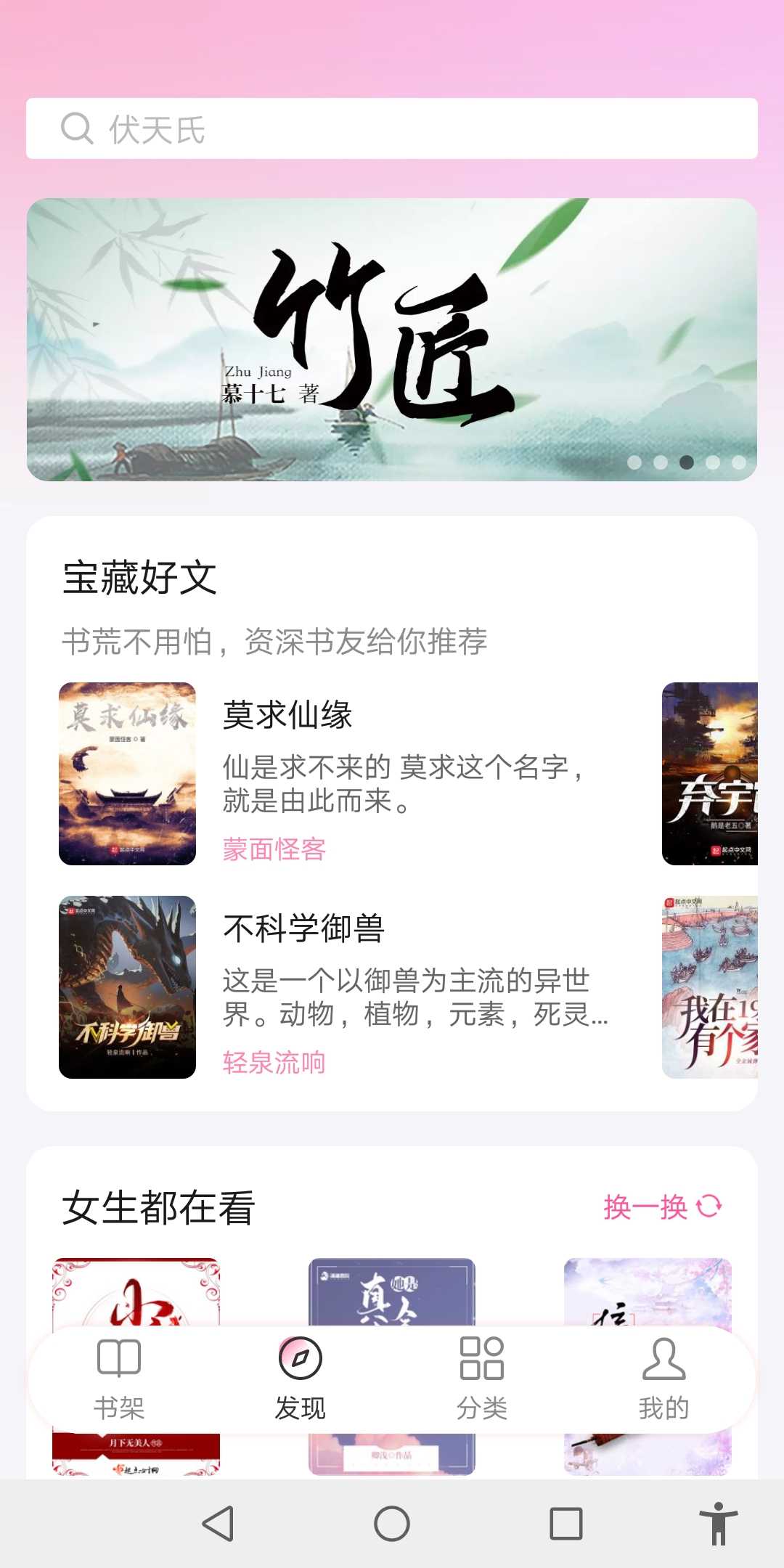Image resolution: width=784 pixels, height=1568 pixels.
Task: Tap the 竹匠 banner image
Action: coord(392,338)
